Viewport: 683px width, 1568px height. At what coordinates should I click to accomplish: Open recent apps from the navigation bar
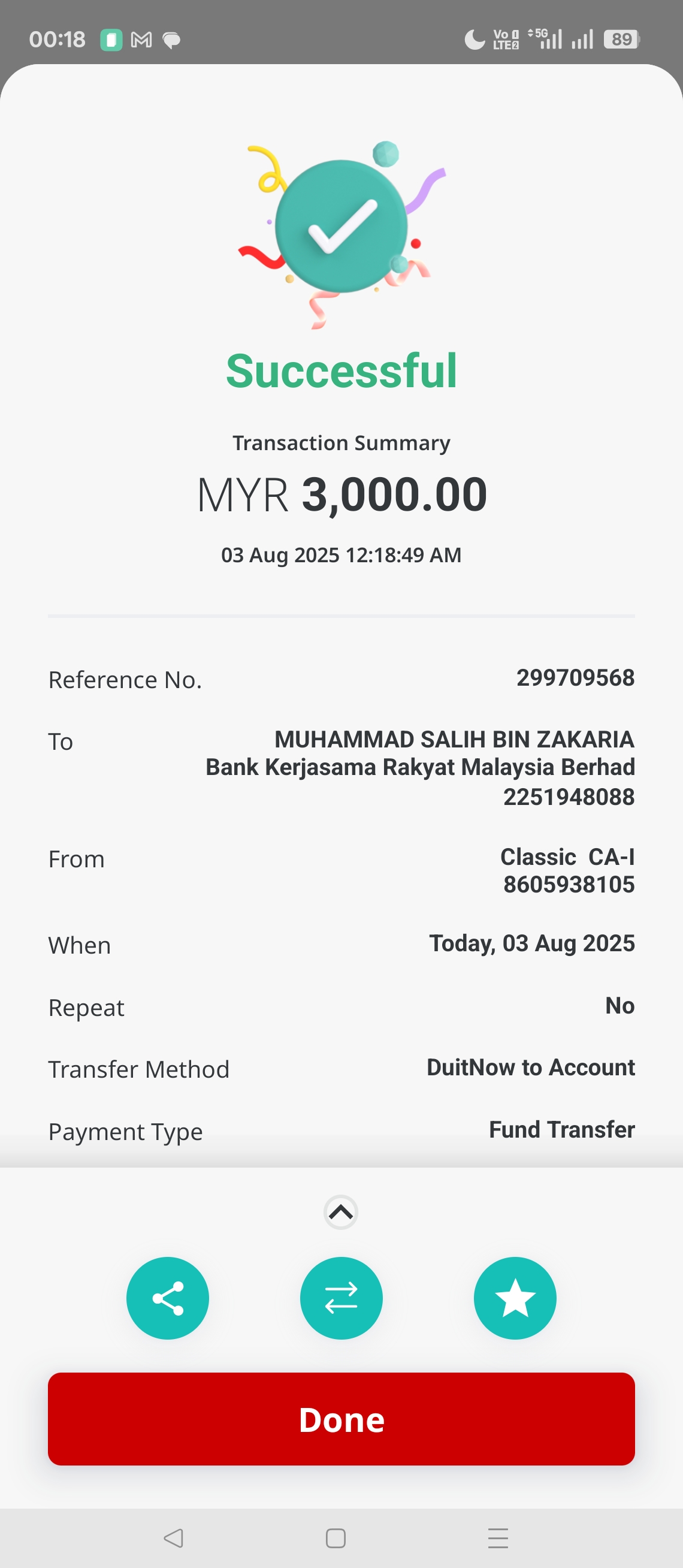497,1537
